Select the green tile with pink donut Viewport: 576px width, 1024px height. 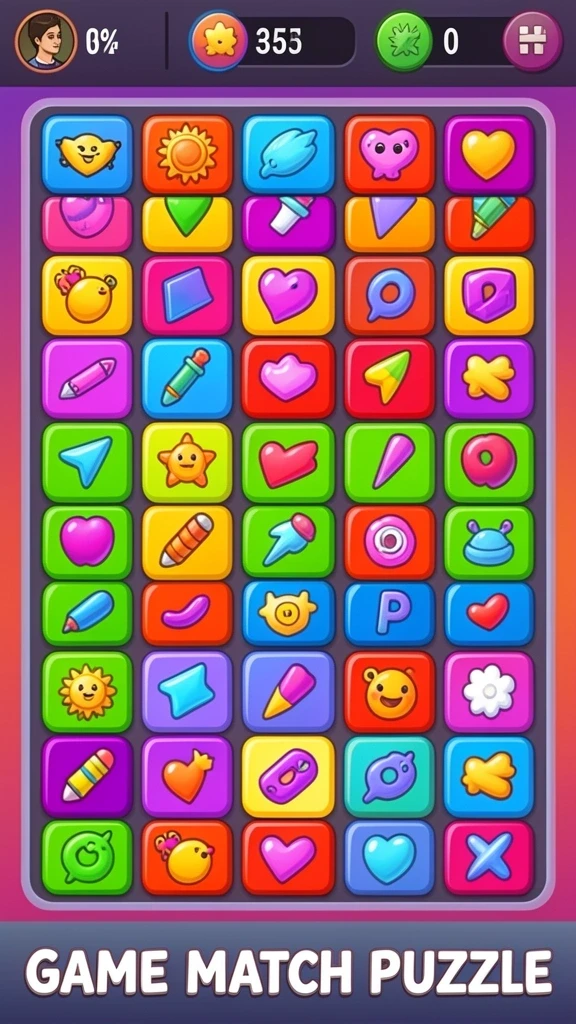pos(489,462)
